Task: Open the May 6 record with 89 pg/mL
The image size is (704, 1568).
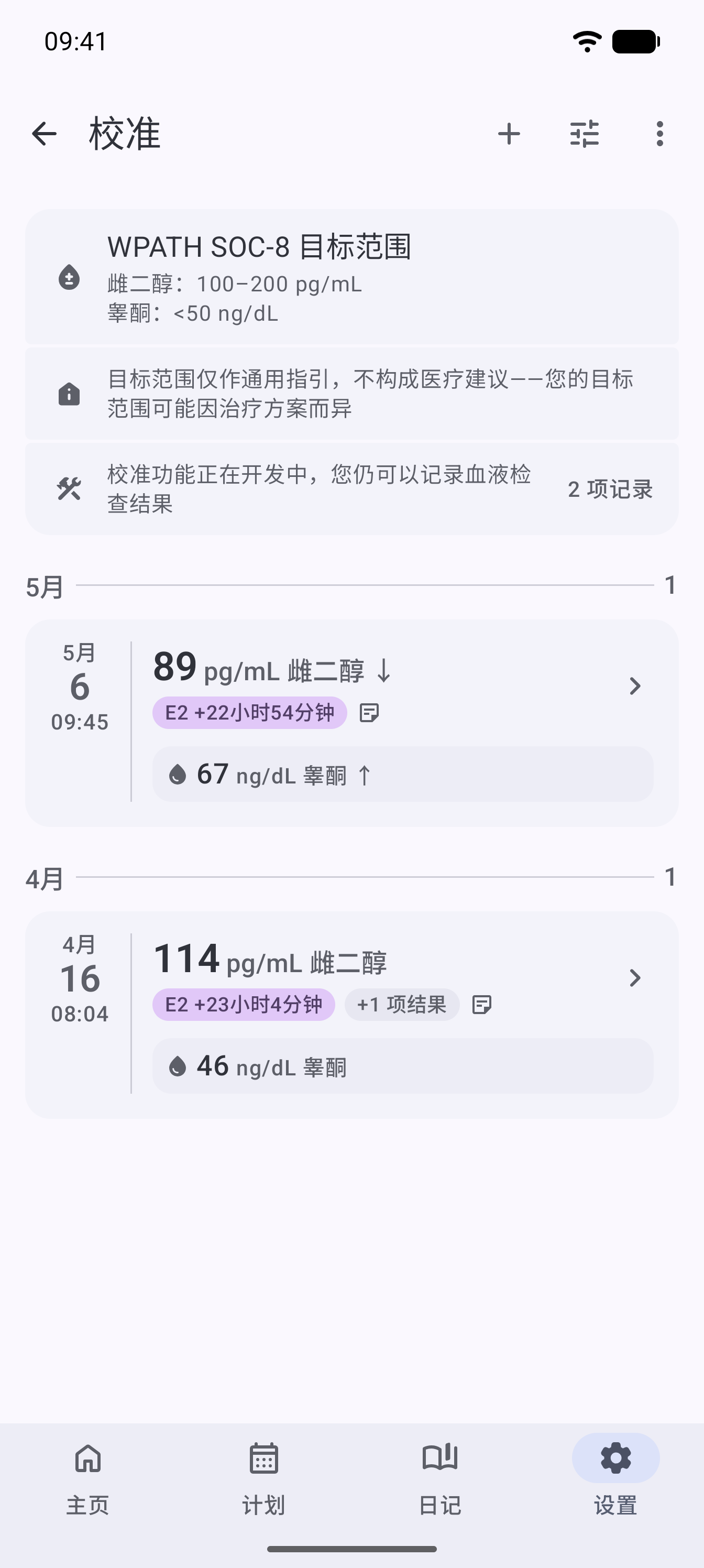Action: [x=351, y=723]
